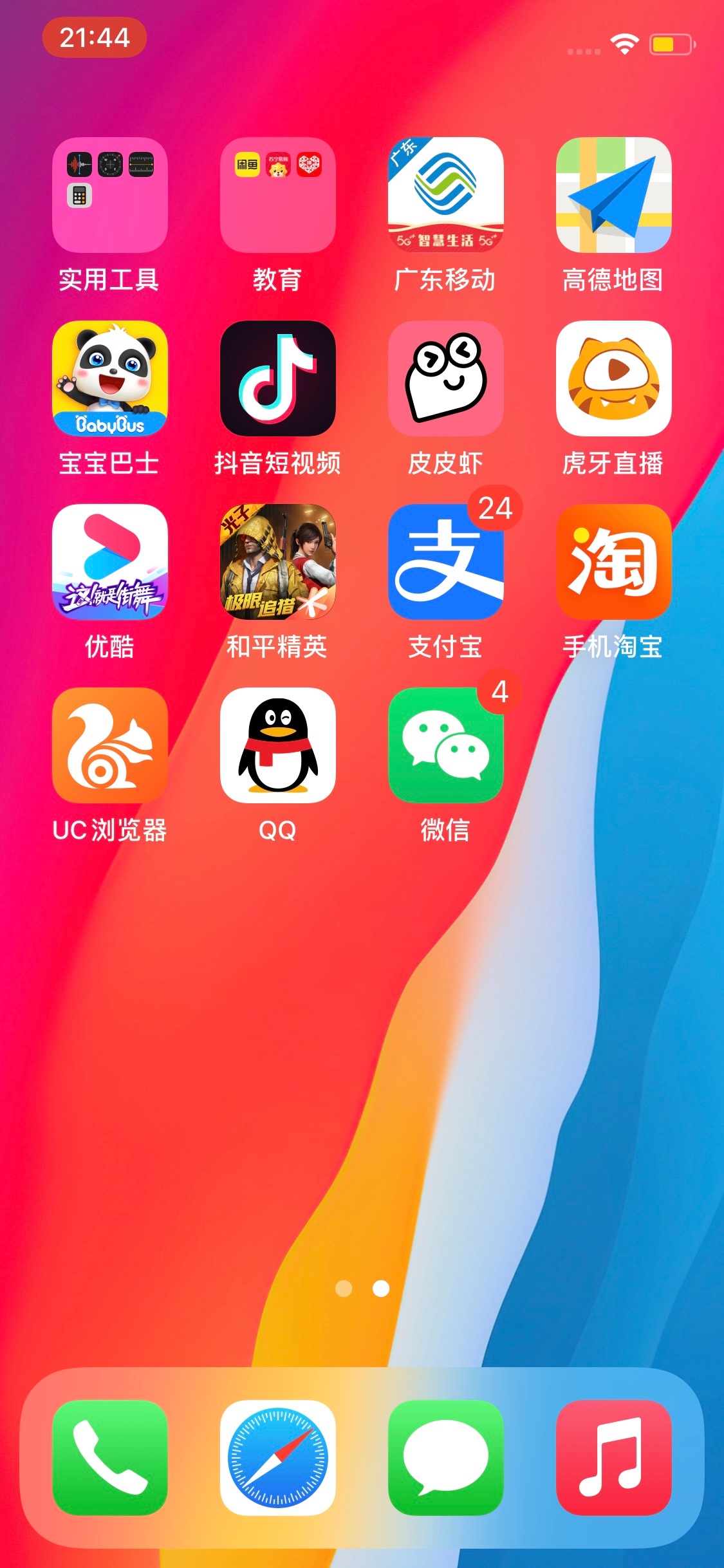Launch Safari from the dock
Screen dimensions: 724x1568
coord(277,1457)
